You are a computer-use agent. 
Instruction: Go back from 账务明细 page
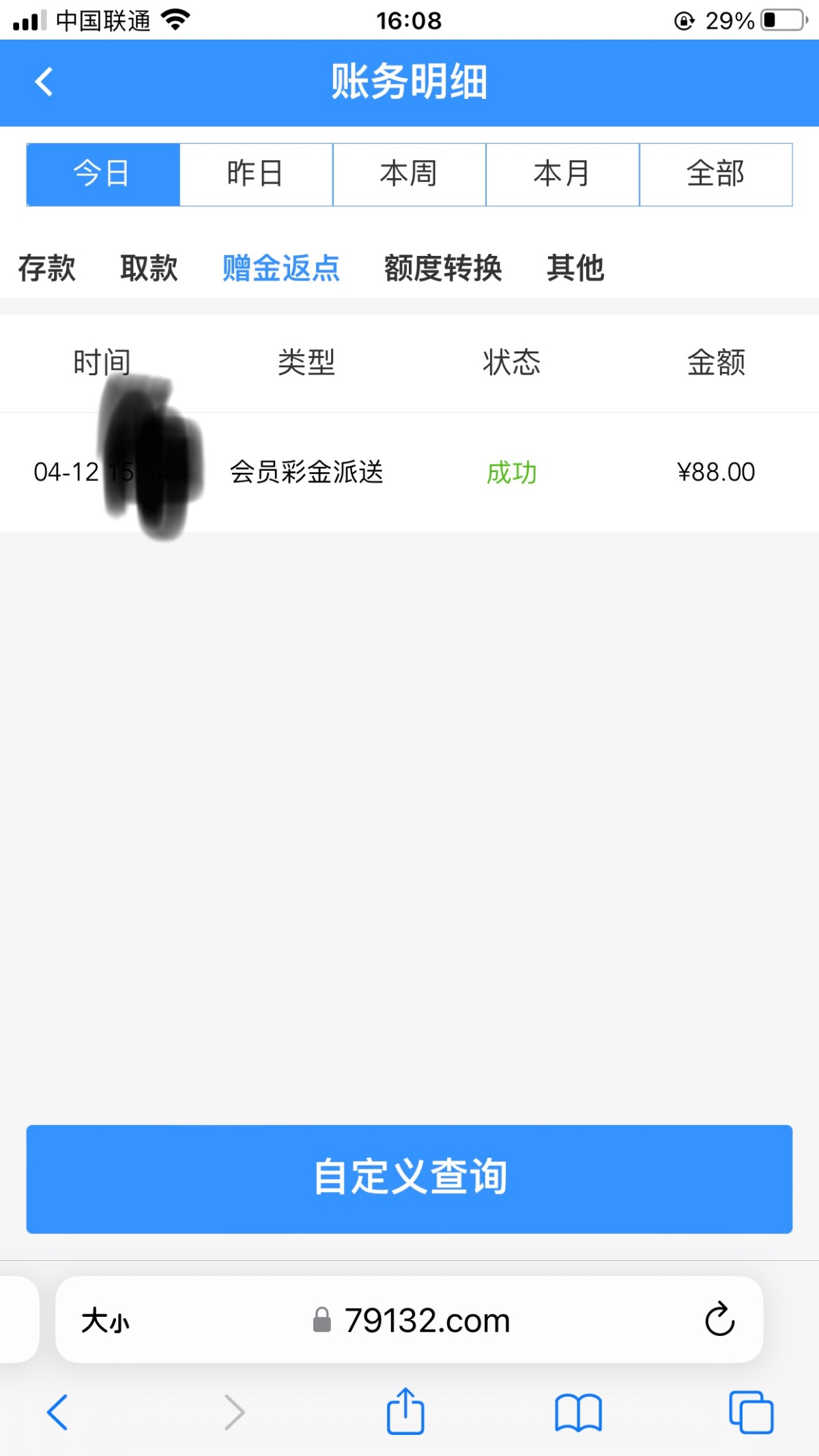(x=44, y=82)
